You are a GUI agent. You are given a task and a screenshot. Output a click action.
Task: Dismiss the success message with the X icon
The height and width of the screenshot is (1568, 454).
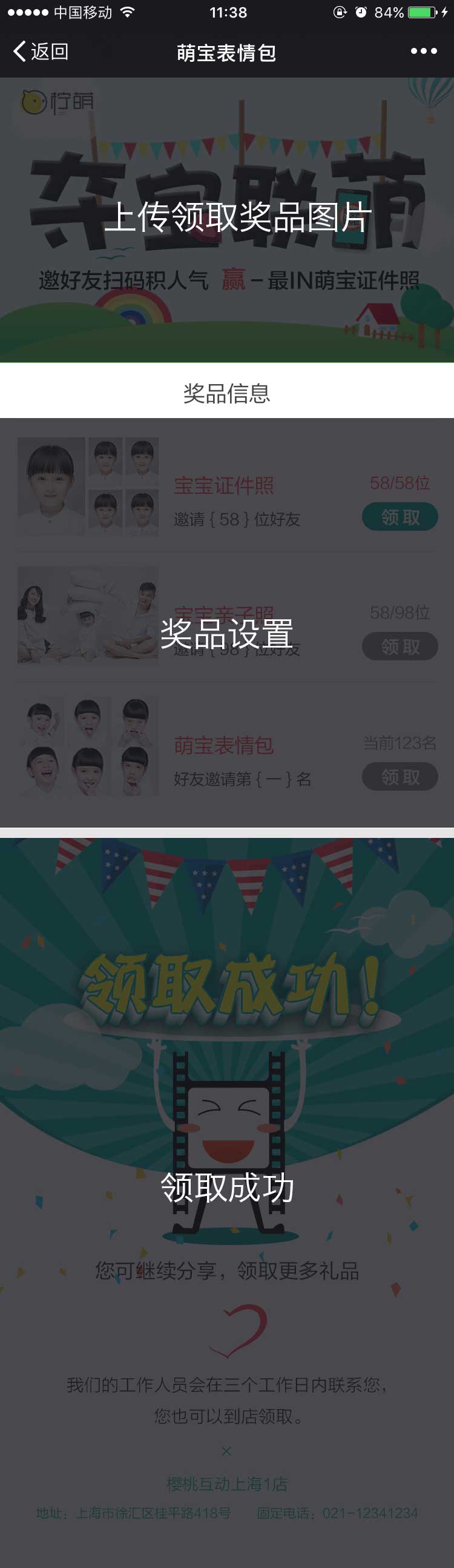point(226,1451)
